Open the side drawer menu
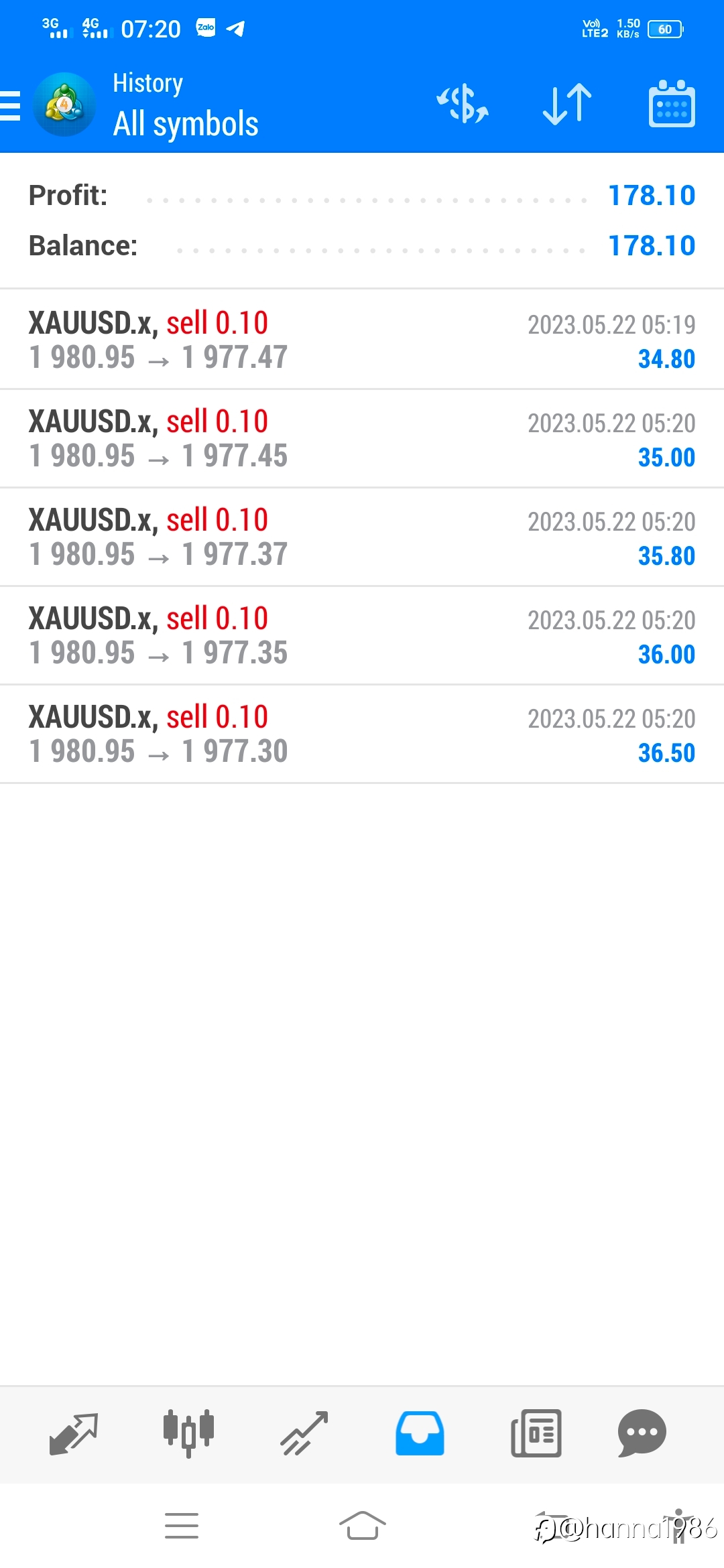 coord(11,105)
